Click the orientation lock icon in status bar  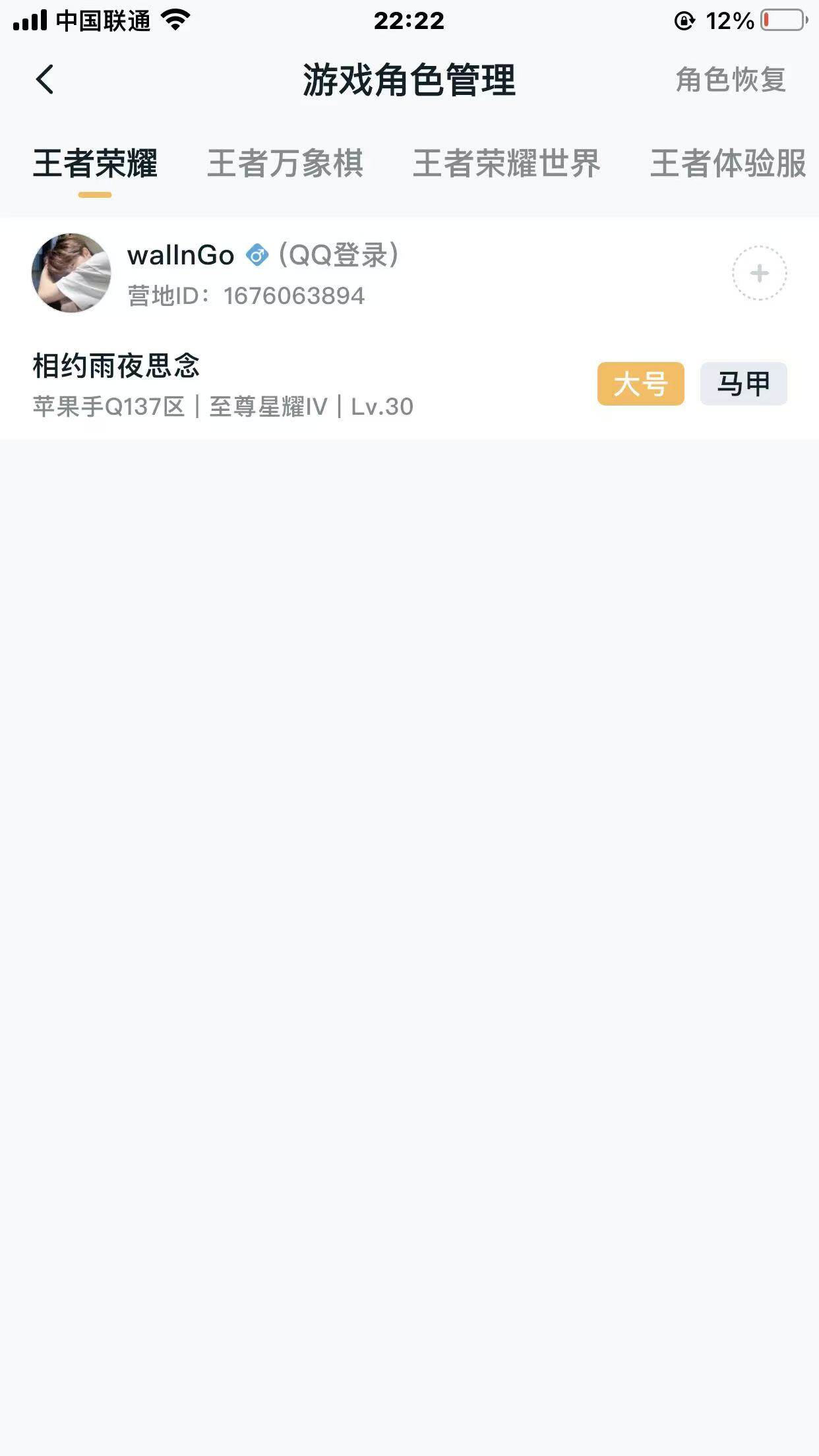click(x=684, y=20)
